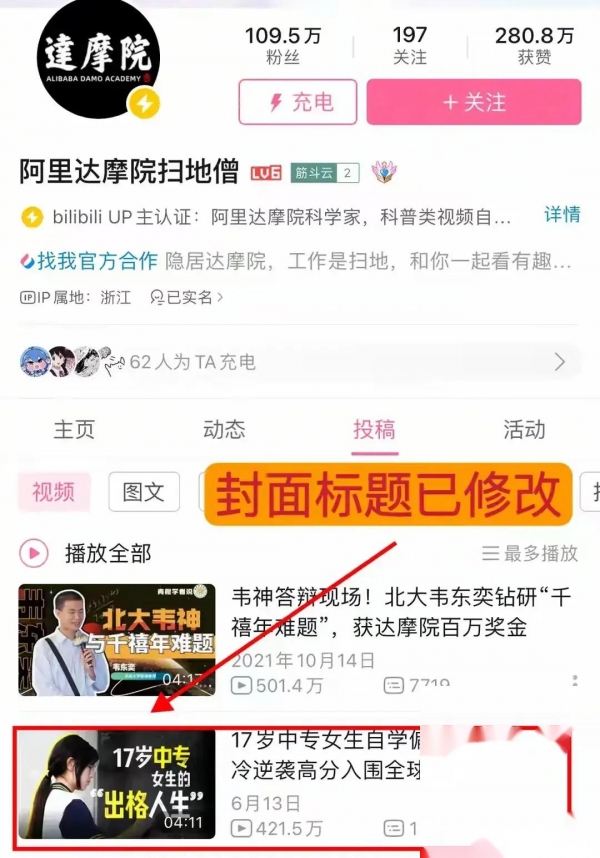
Task: Tap the 充电 button
Action: pos(297,102)
